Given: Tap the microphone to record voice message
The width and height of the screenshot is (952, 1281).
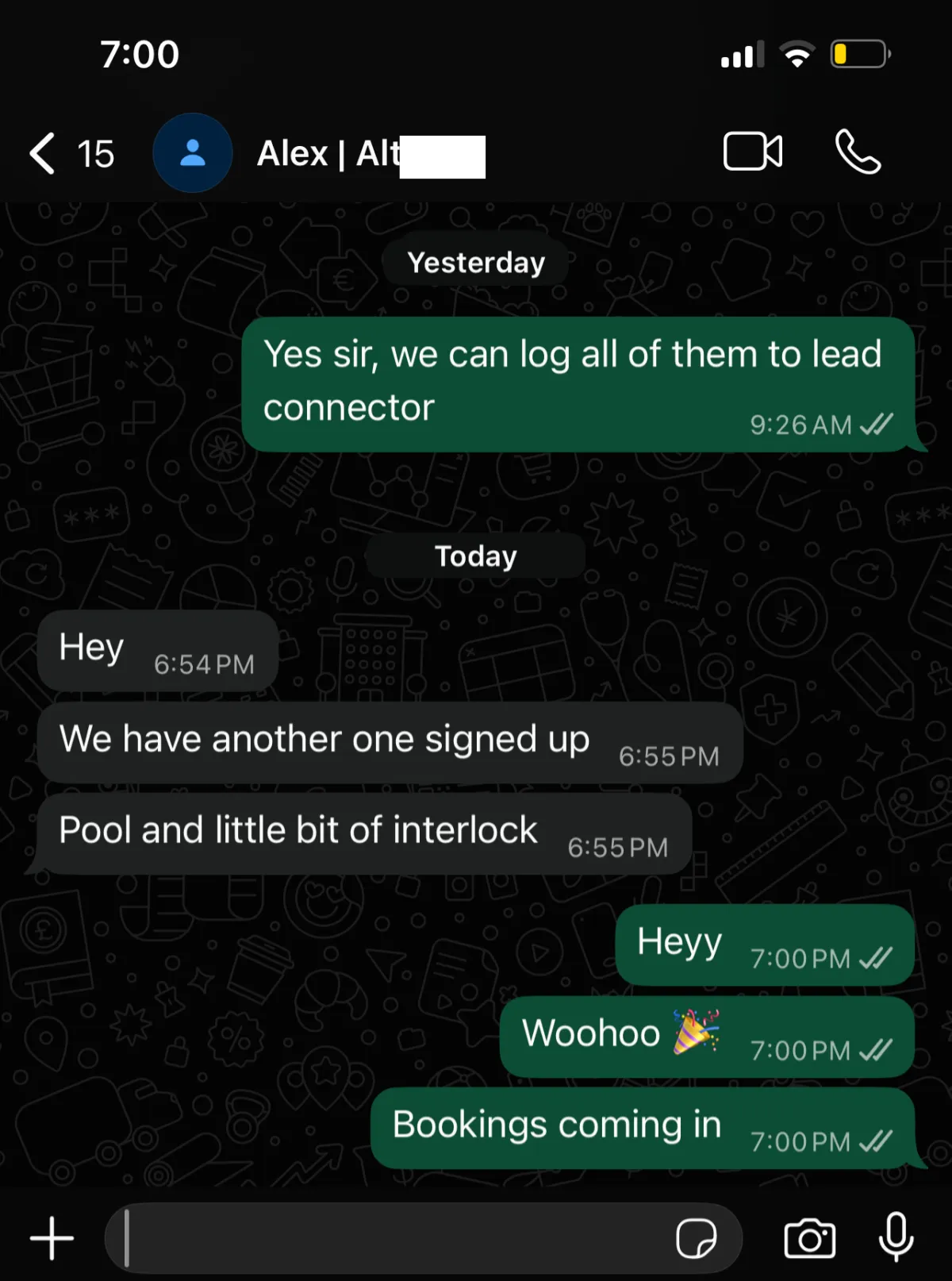Looking at the screenshot, I should (896, 1237).
